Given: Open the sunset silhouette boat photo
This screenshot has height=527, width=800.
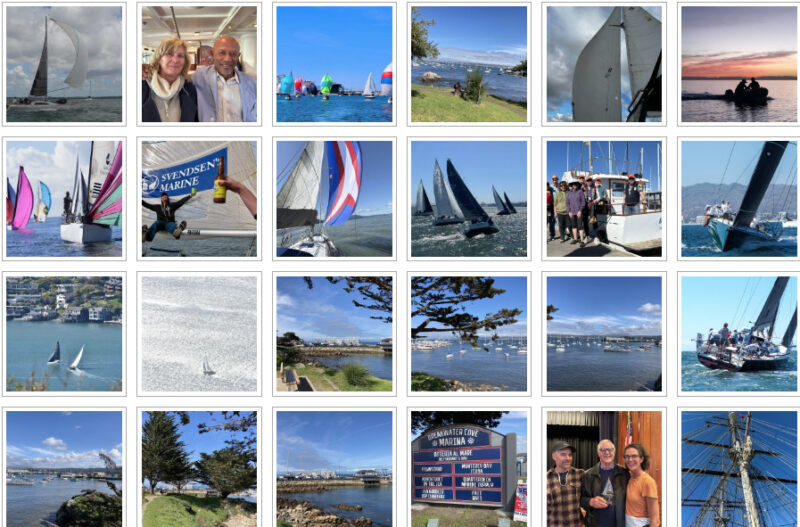Looking at the screenshot, I should click(x=739, y=64).
